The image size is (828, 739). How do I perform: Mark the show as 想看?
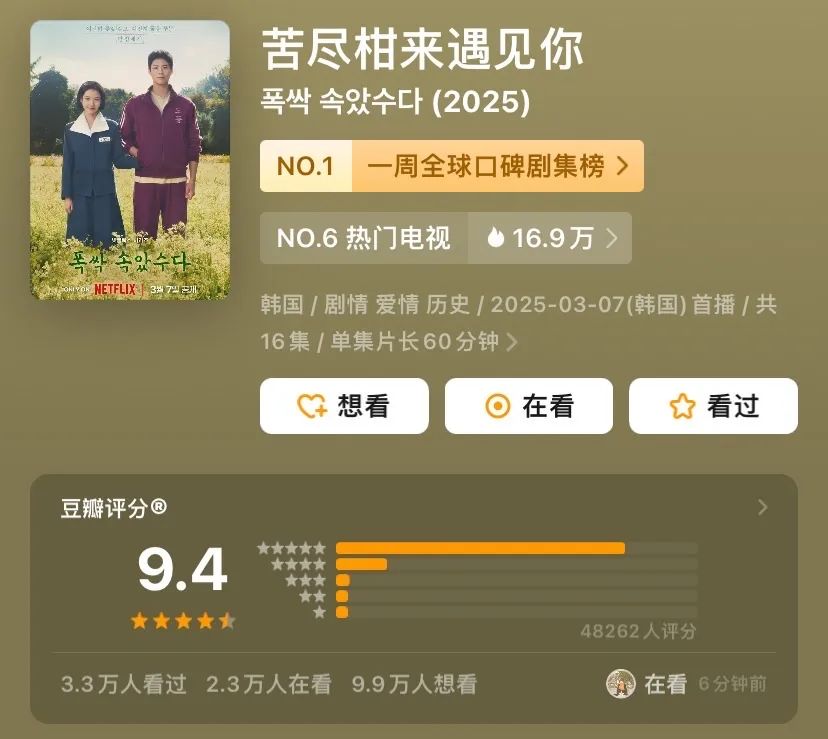pos(344,406)
